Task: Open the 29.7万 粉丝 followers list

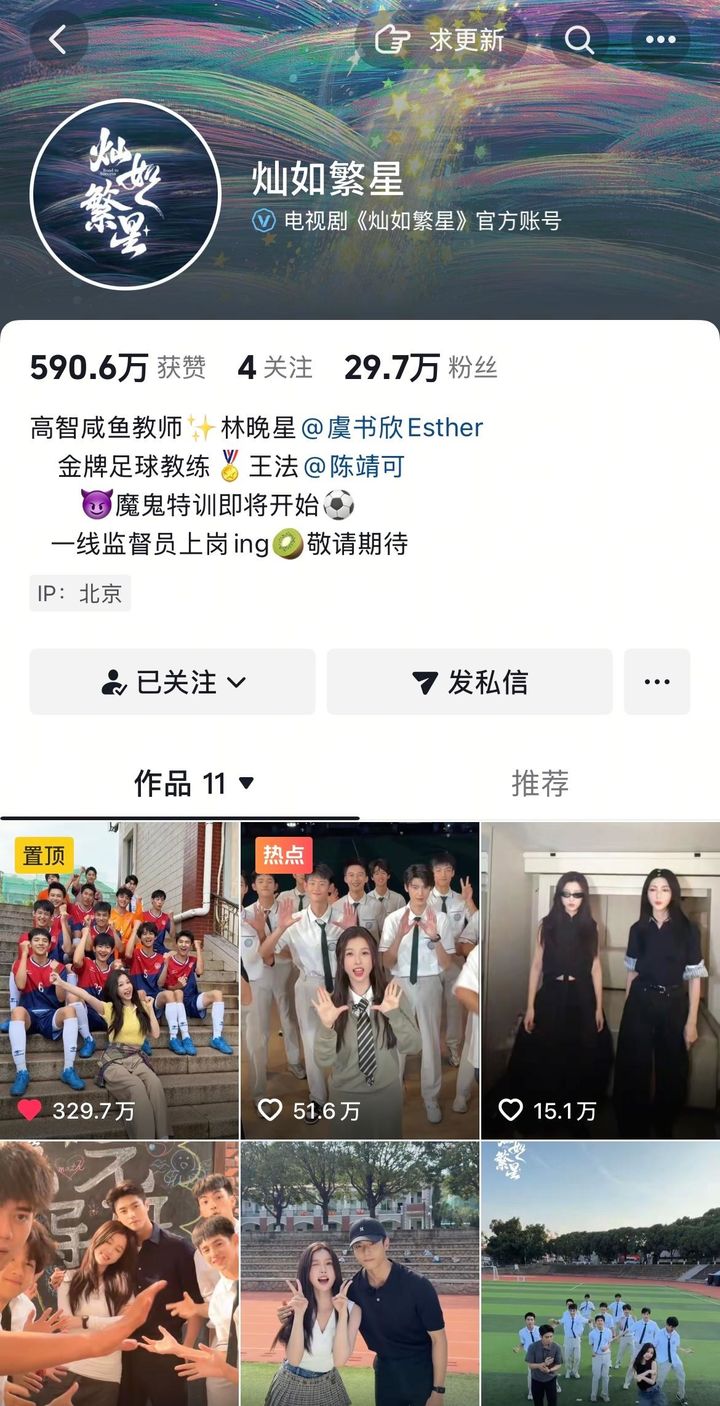Action: 420,368
